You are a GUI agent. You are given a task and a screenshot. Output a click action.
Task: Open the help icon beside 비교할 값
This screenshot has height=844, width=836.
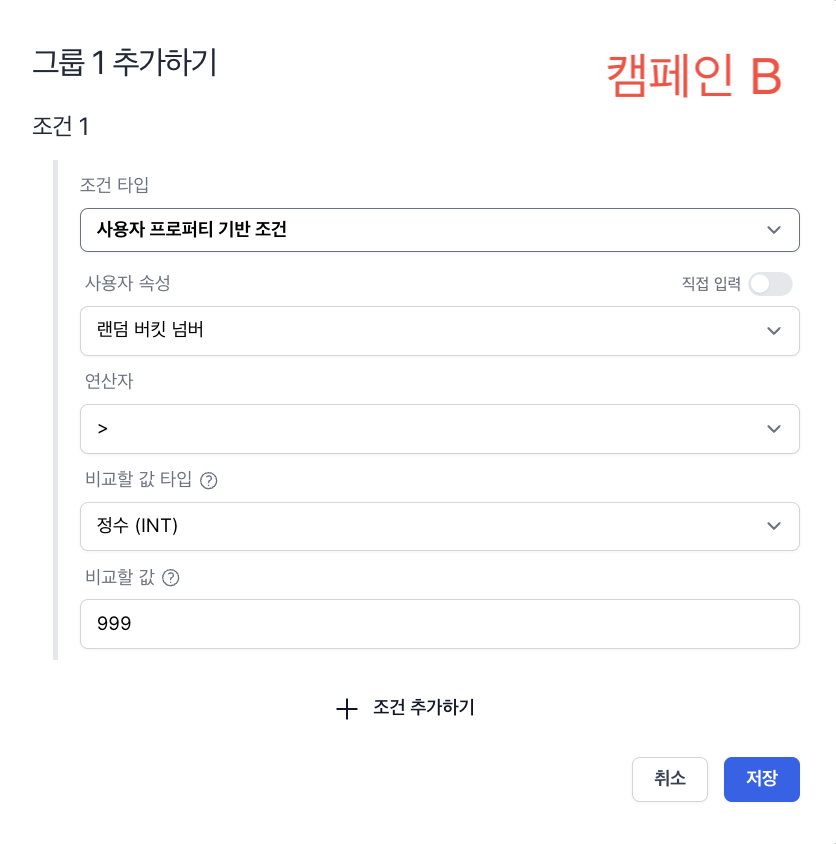(170, 577)
